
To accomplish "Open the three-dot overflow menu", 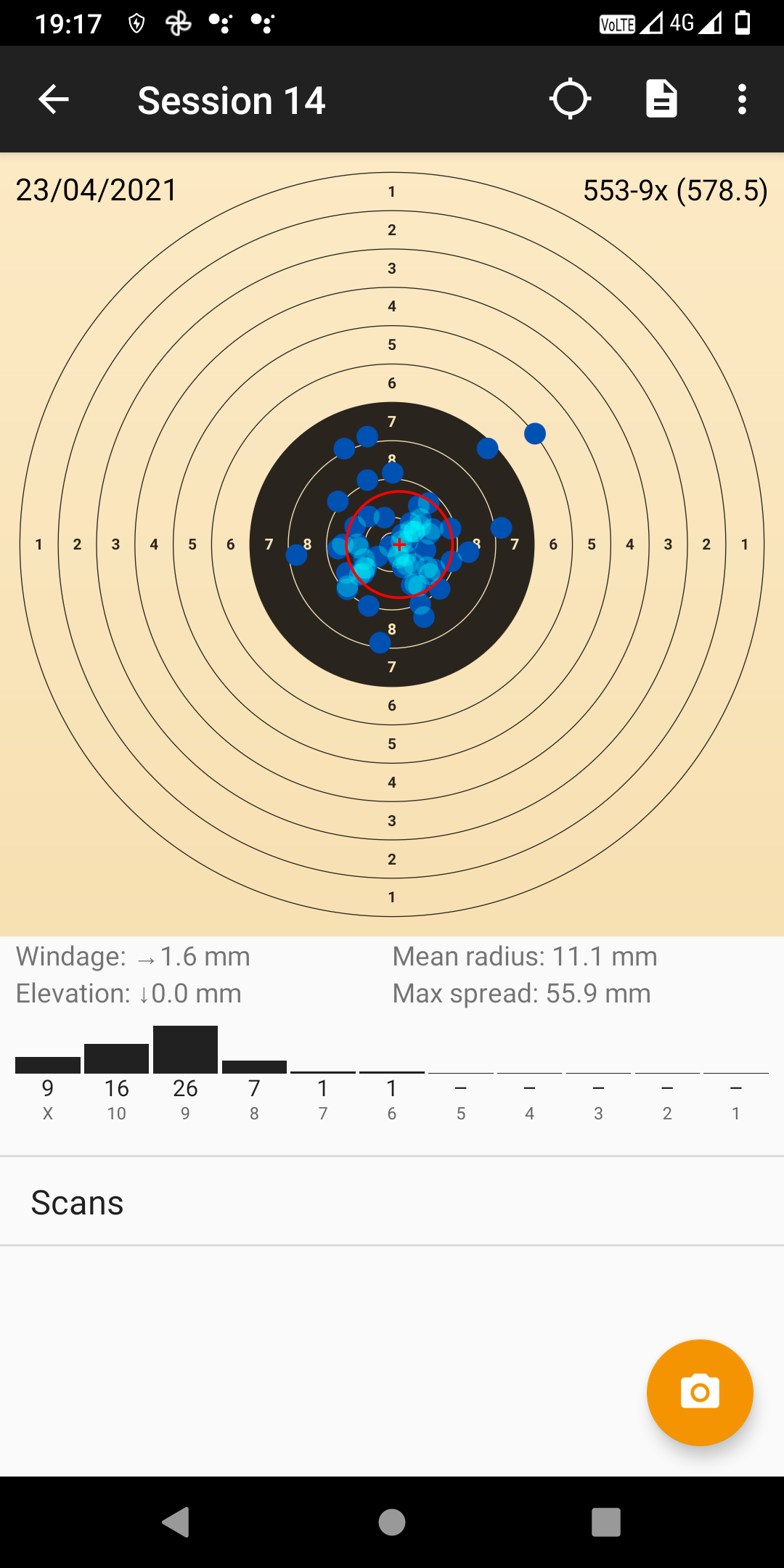I will (x=741, y=99).
